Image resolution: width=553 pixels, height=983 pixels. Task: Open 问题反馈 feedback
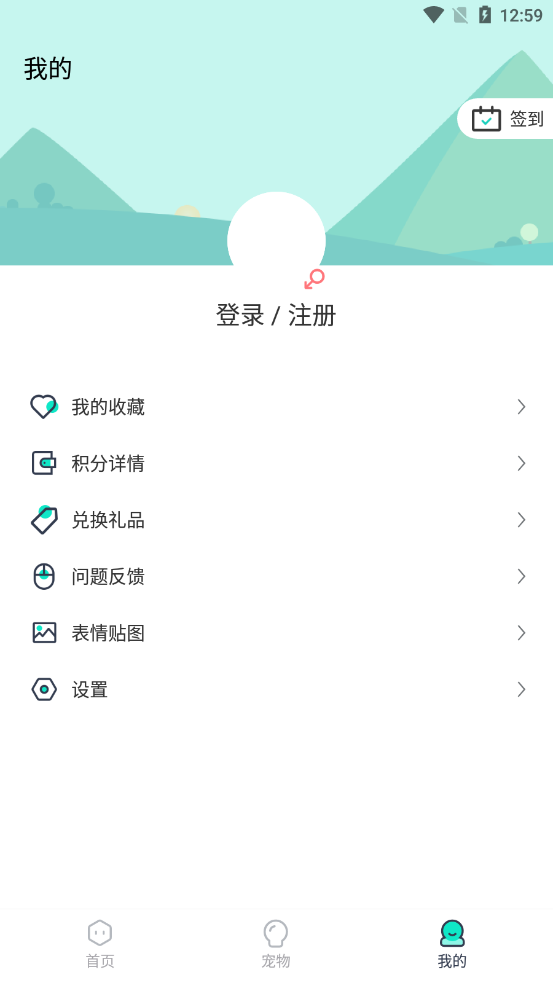pos(276,576)
